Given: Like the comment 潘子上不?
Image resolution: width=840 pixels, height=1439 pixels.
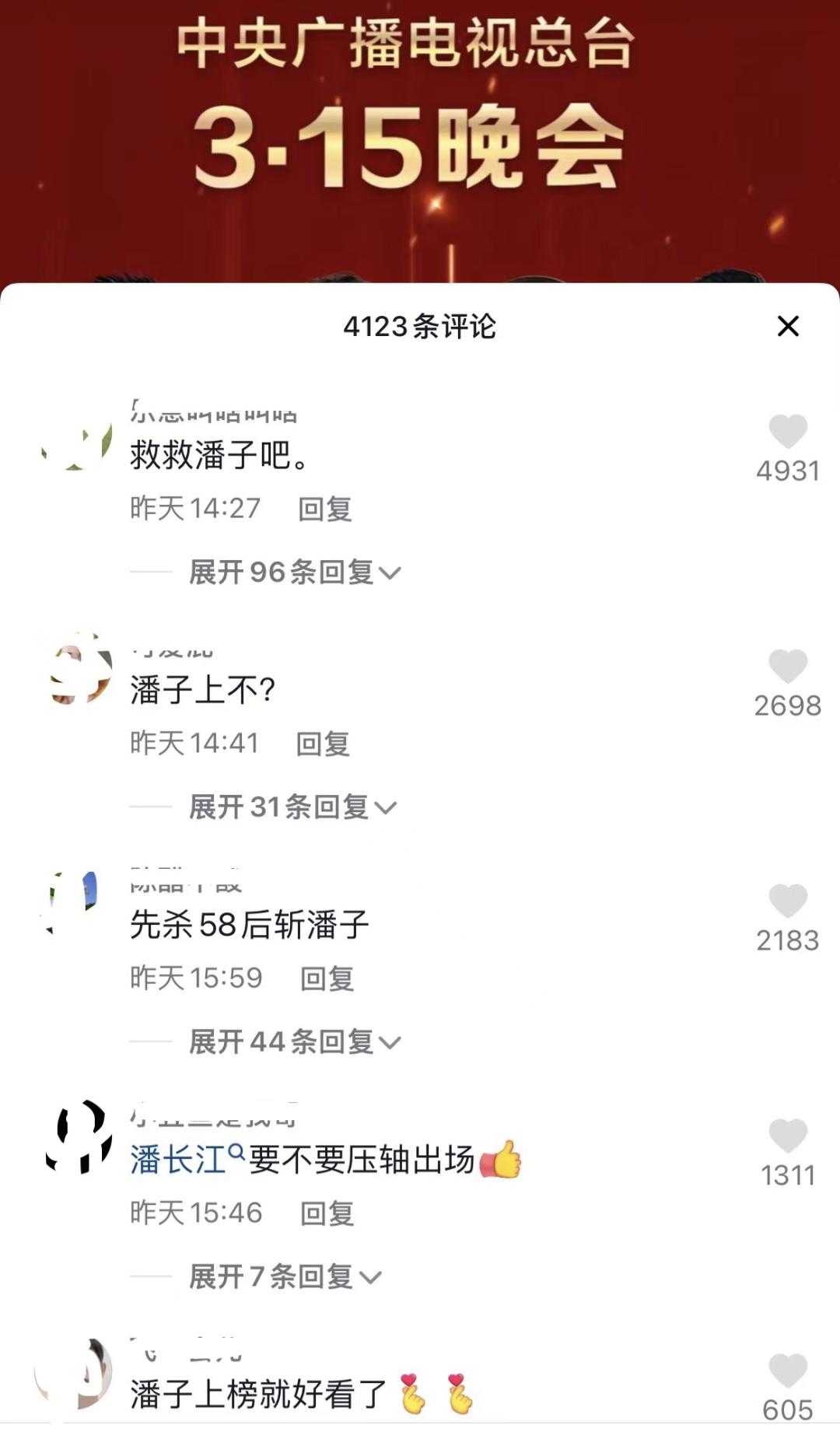Looking at the screenshot, I should click(787, 667).
